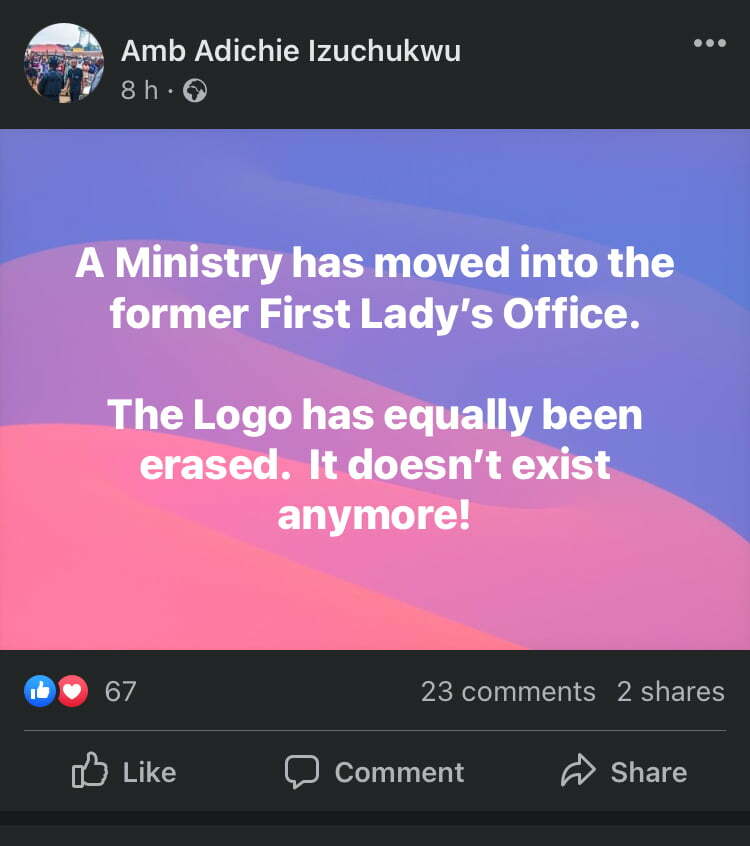Share this post
This screenshot has height=846, width=750.
(x=624, y=772)
